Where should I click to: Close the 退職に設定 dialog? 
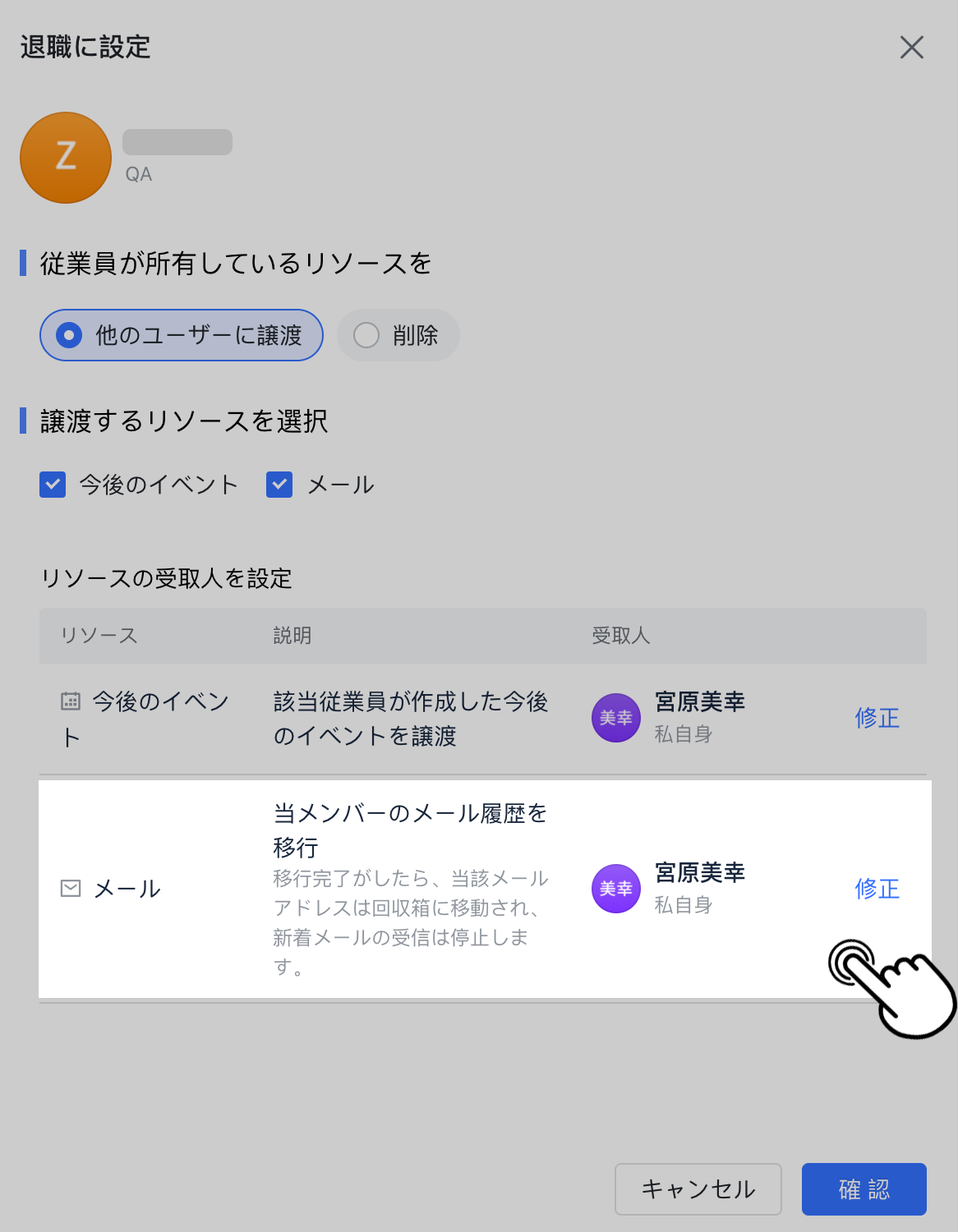point(911,48)
